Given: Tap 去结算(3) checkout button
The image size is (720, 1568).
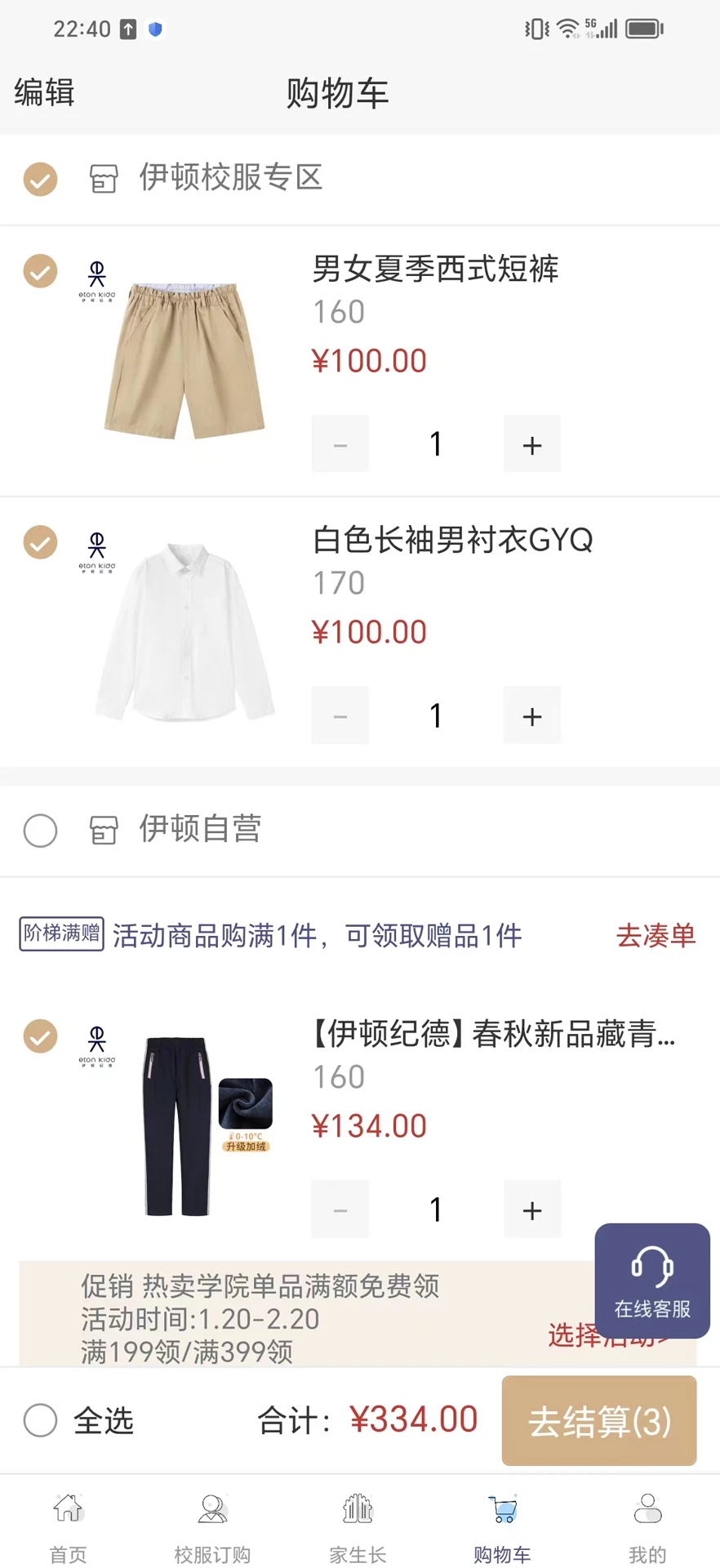Looking at the screenshot, I should tap(598, 1421).
